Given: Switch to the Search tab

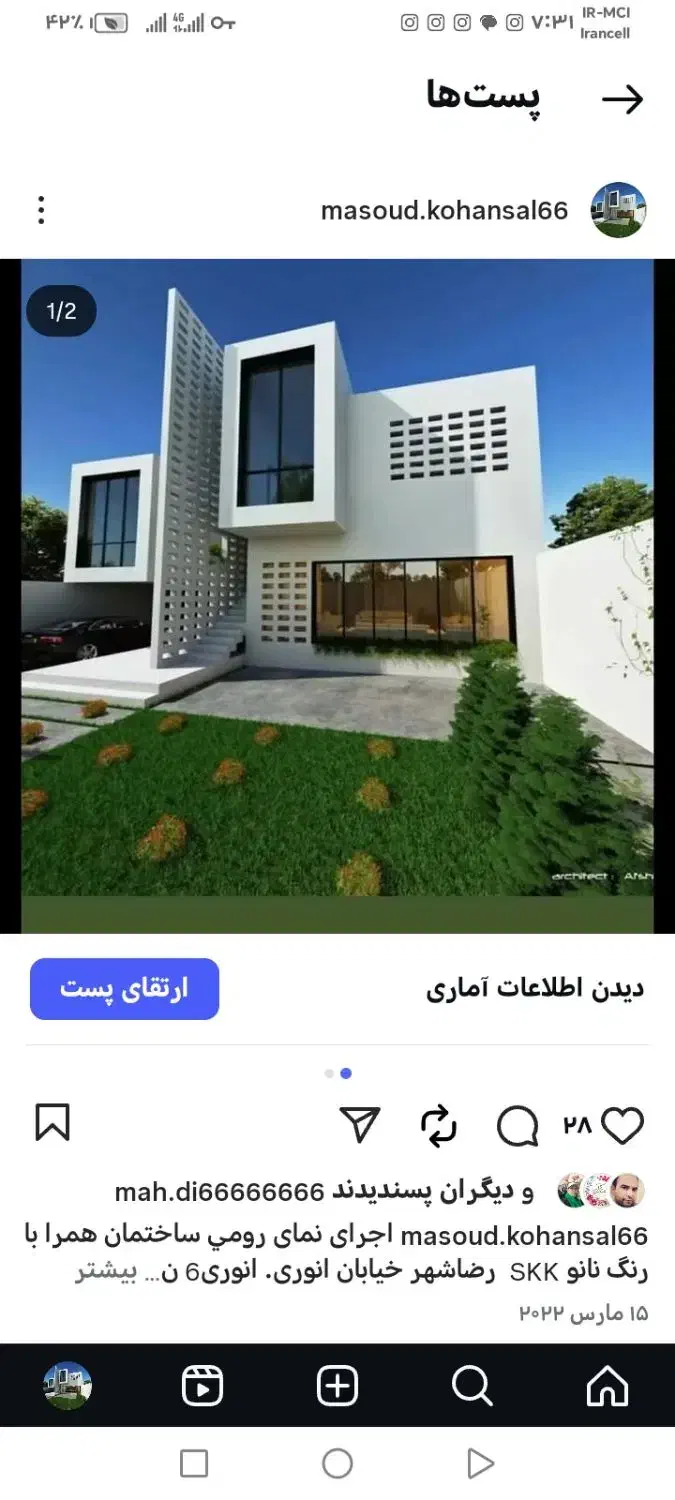Looking at the screenshot, I should coord(472,1387).
